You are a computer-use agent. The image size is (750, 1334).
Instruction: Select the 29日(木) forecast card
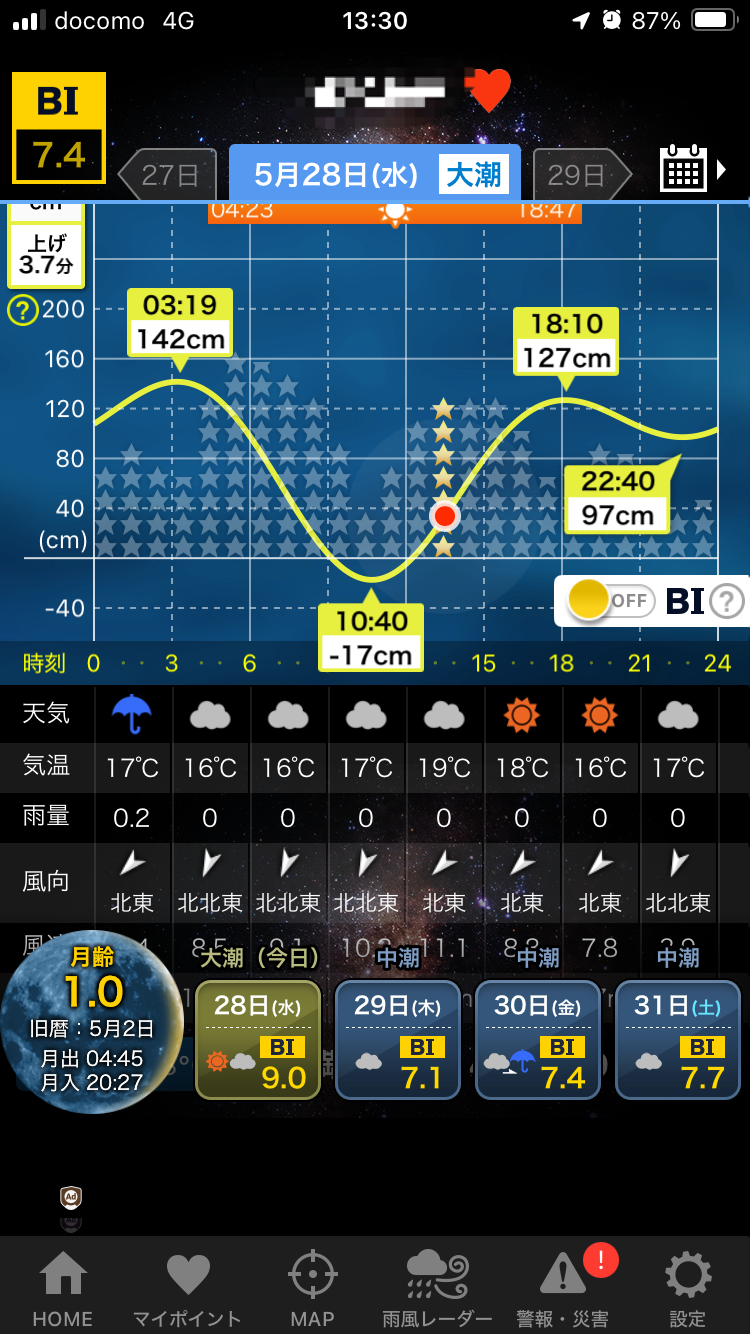(x=398, y=1040)
